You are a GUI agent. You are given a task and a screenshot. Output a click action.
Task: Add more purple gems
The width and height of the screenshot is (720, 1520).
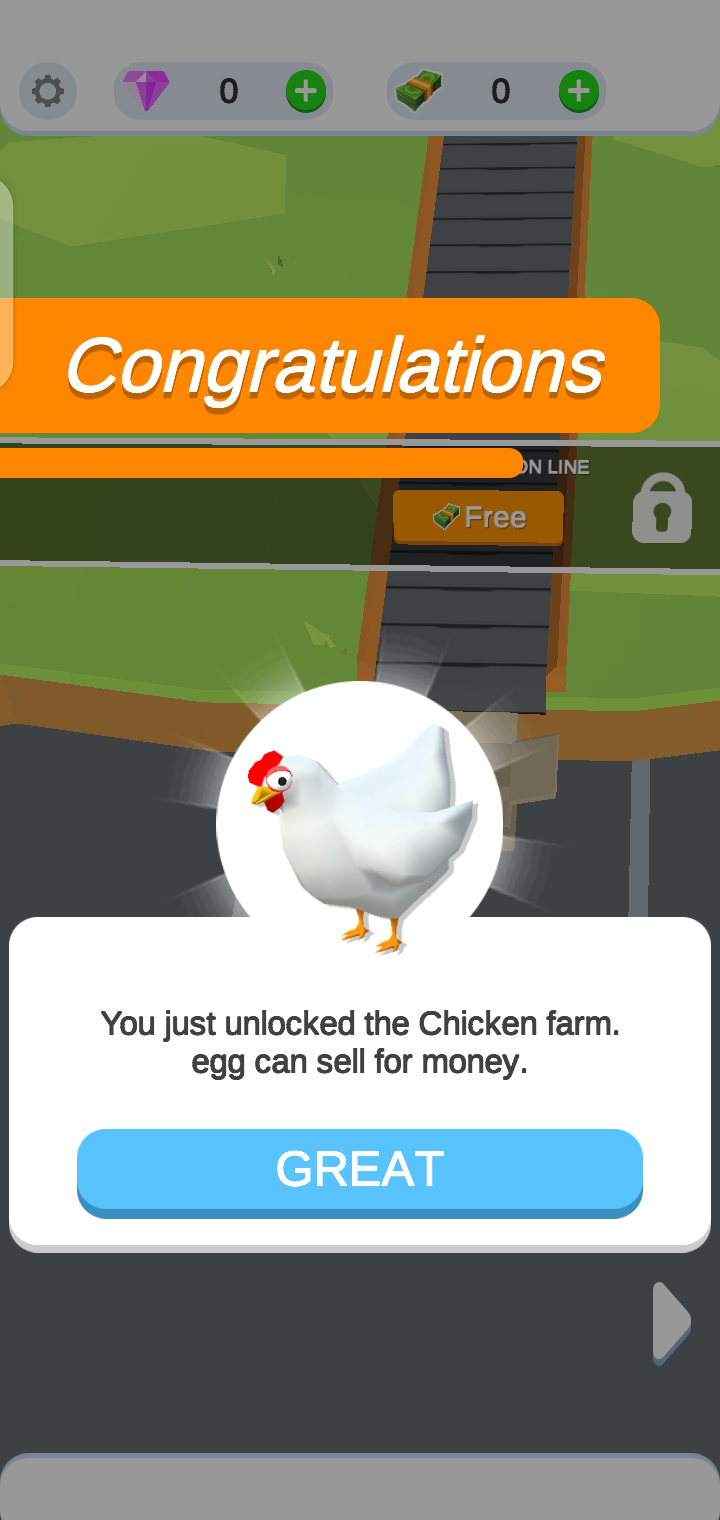306,92
